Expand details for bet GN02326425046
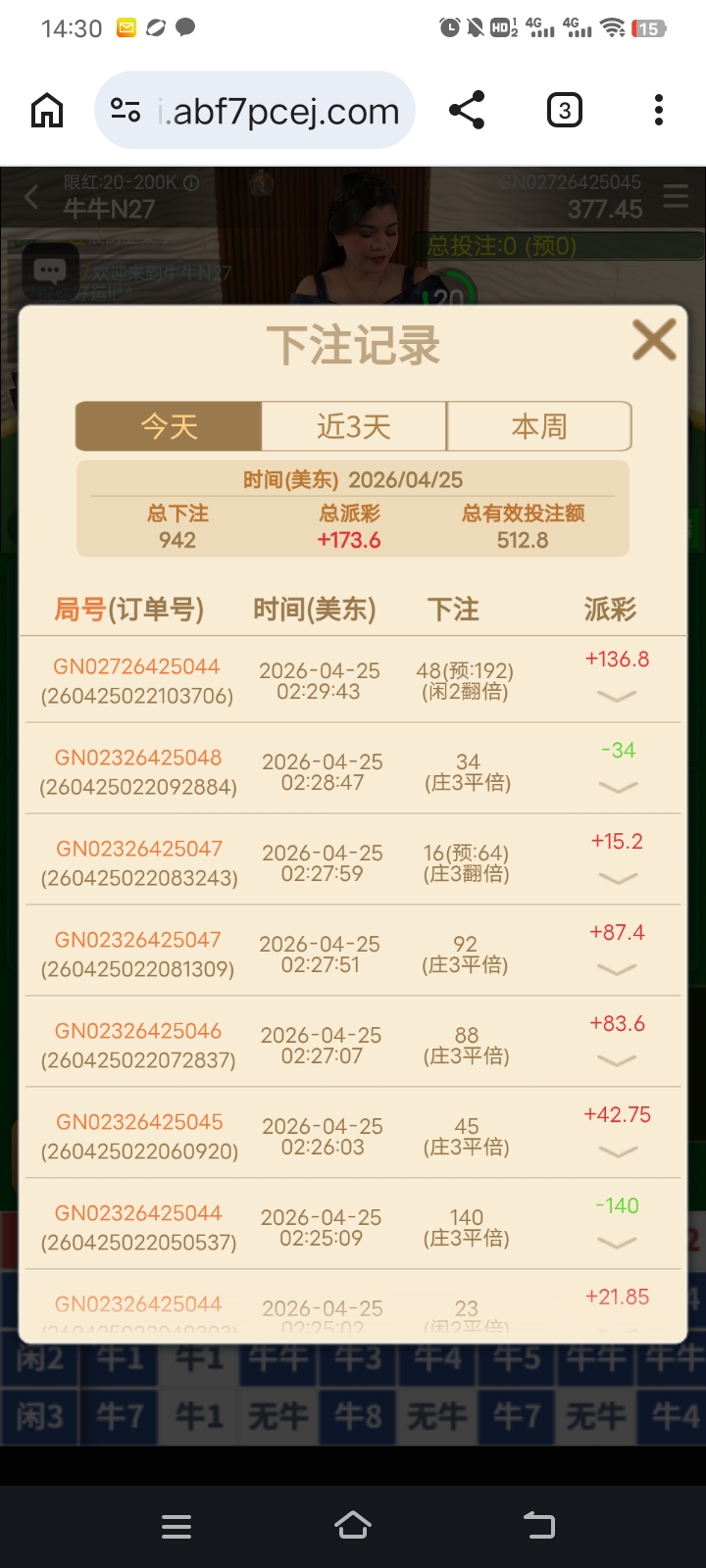Viewport: 706px width, 1568px height. point(617,1061)
